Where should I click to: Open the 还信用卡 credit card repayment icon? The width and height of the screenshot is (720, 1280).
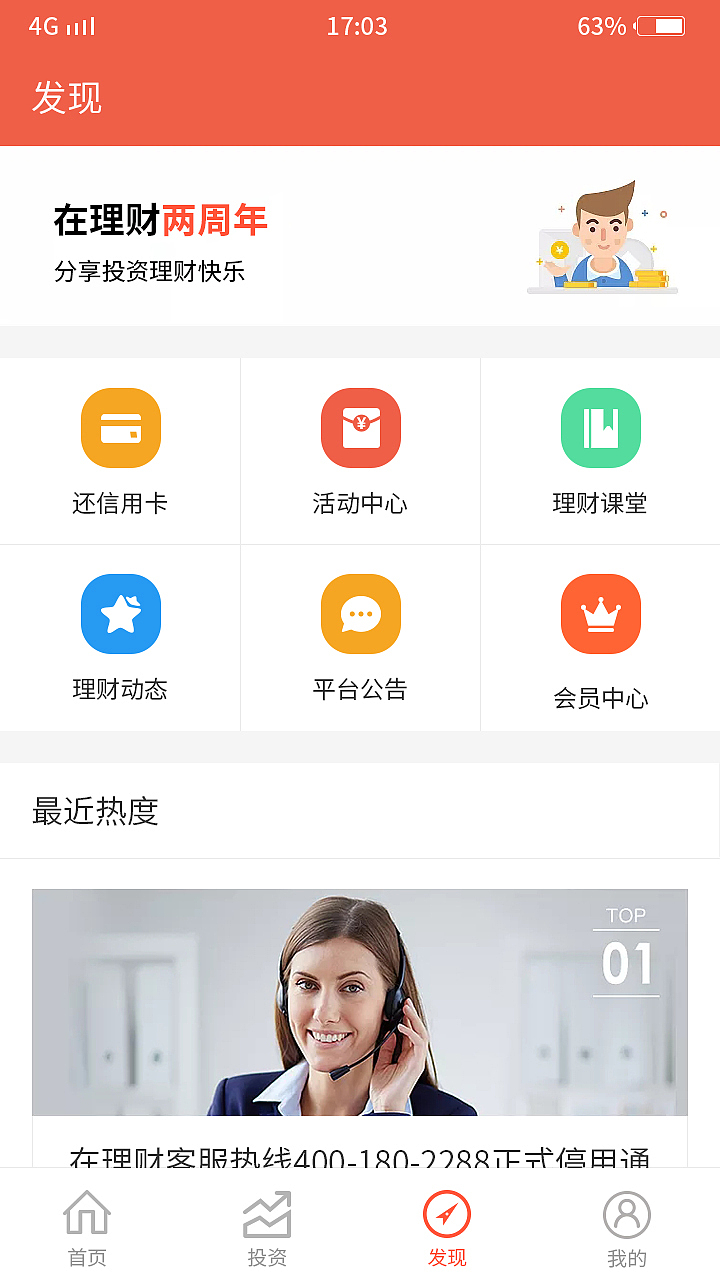[x=120, y=427]
